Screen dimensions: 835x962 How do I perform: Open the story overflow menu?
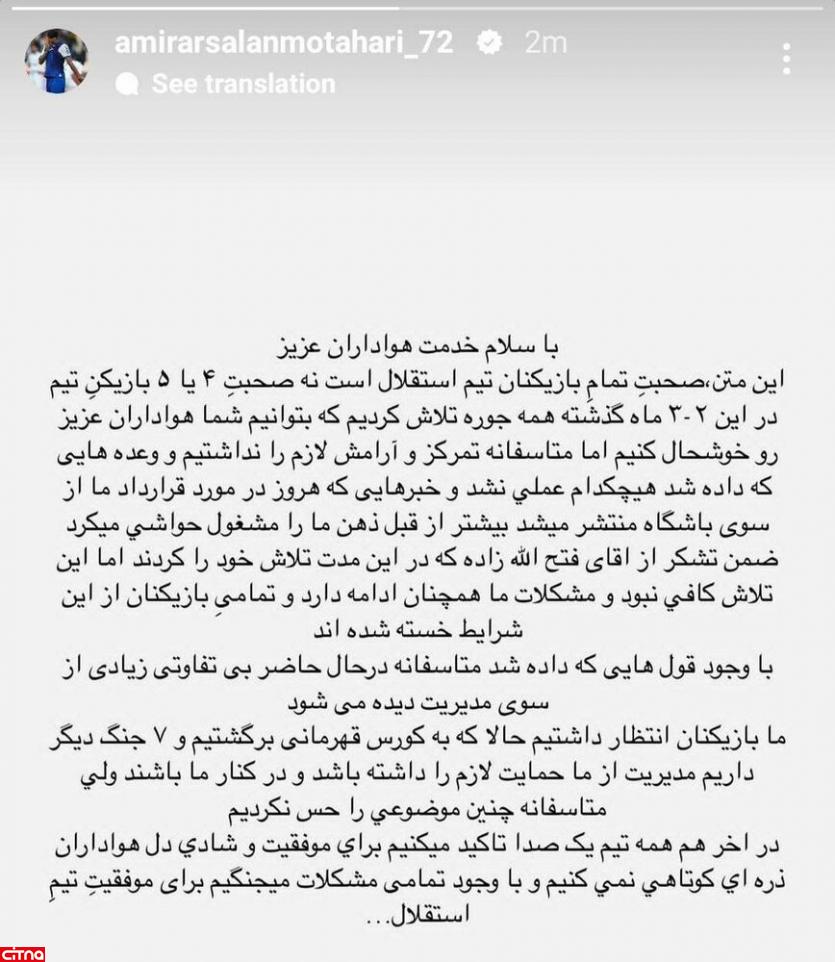(788, 59)
